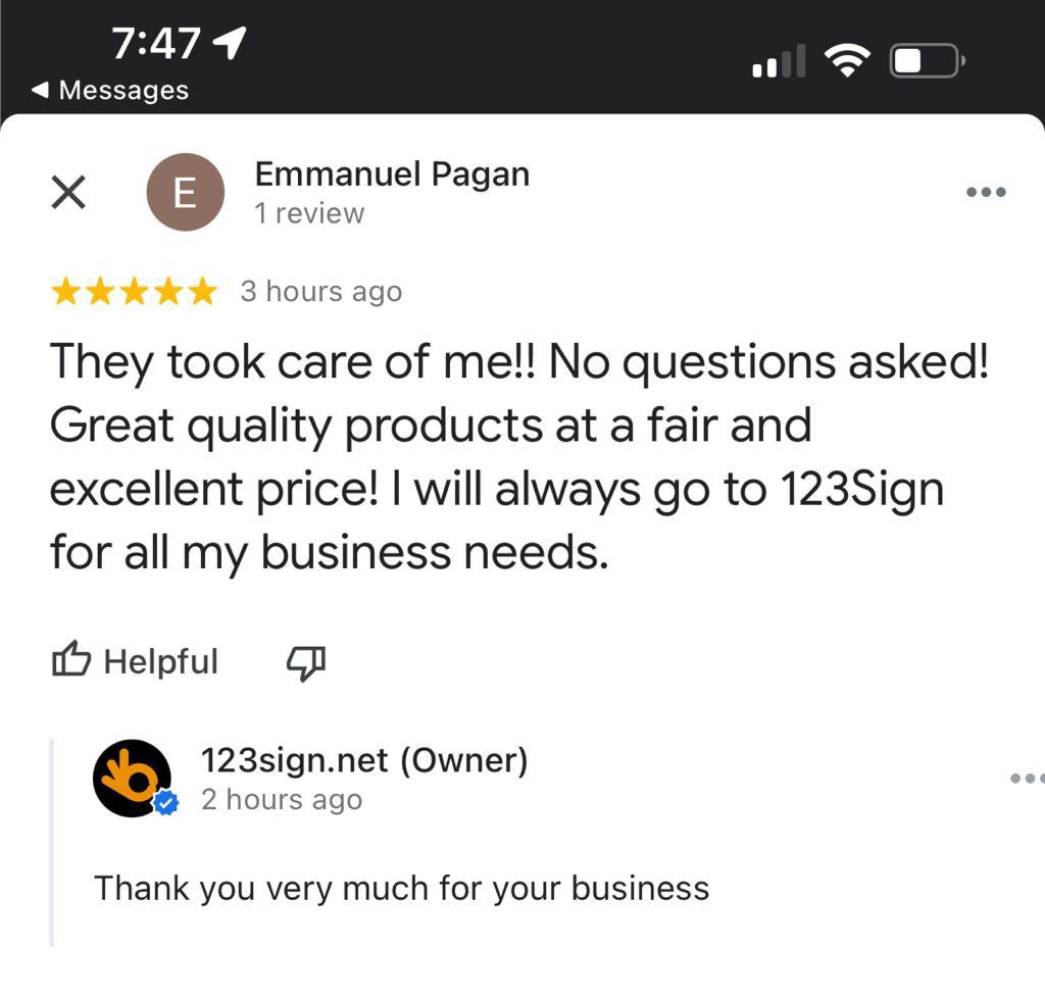Close the review with the X button
1045x1000 pixels.
[67, 193]
